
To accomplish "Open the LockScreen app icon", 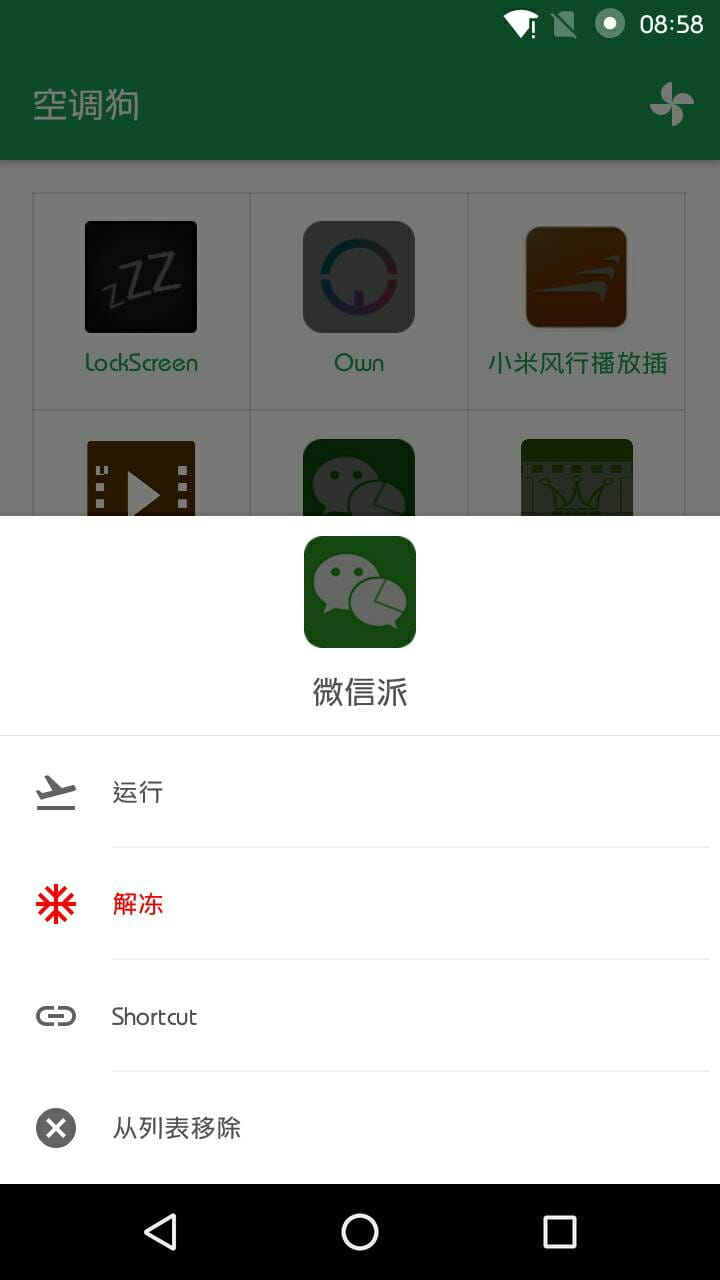I will click(x=140, y=277).
